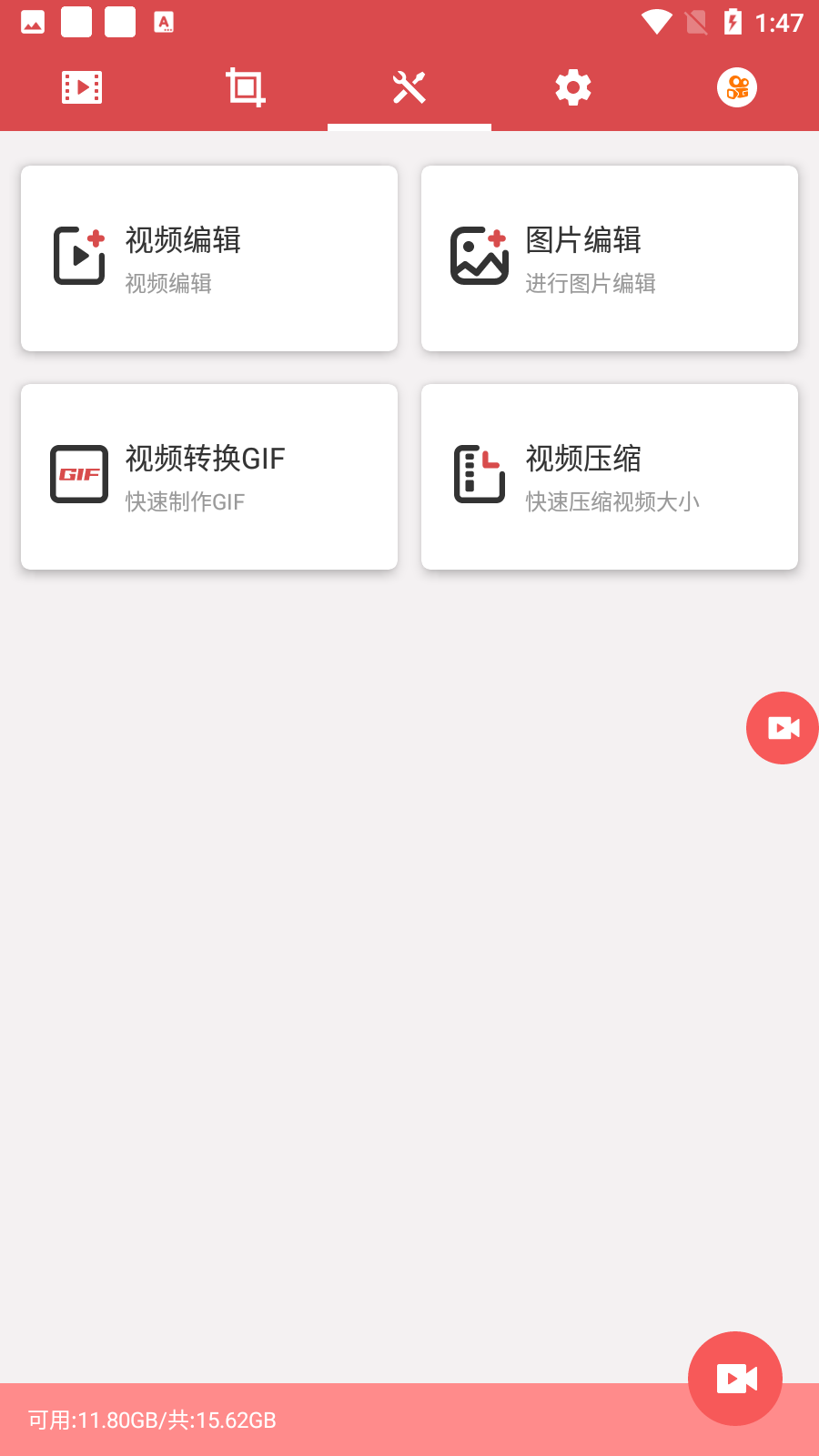Choose the 视频转换GIF tool
Viewport: 819px width, 1456px height.
(209, 477)
